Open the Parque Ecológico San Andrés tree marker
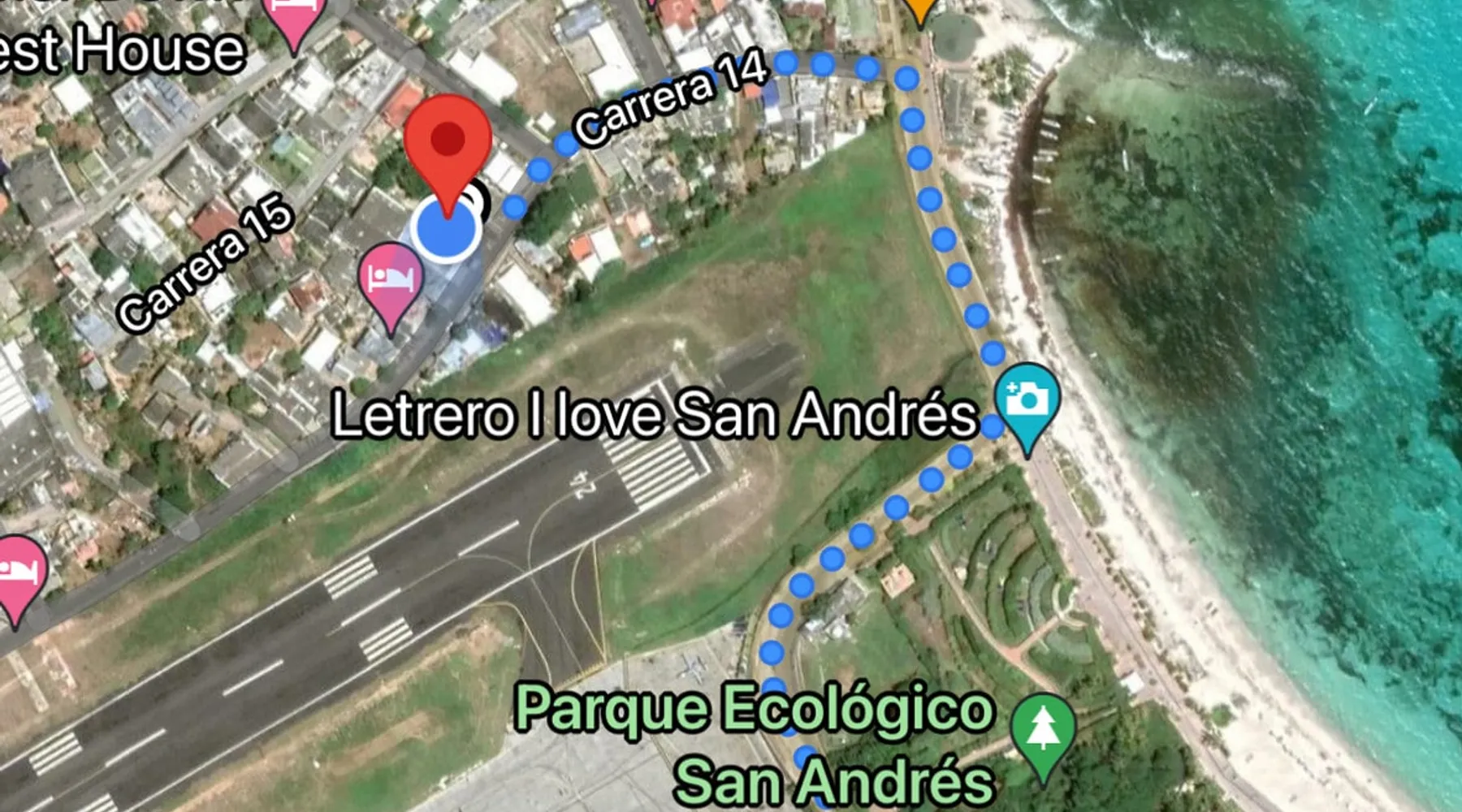Screen dimensions: 1462x812 [x=1043, y=728]
